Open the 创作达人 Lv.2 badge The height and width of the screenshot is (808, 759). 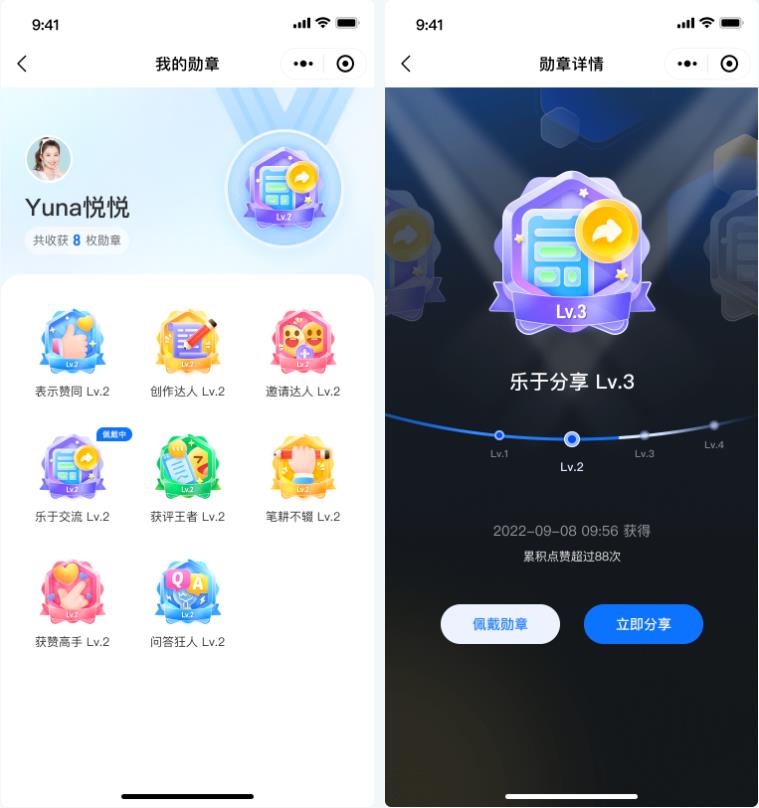click(188, 343)
